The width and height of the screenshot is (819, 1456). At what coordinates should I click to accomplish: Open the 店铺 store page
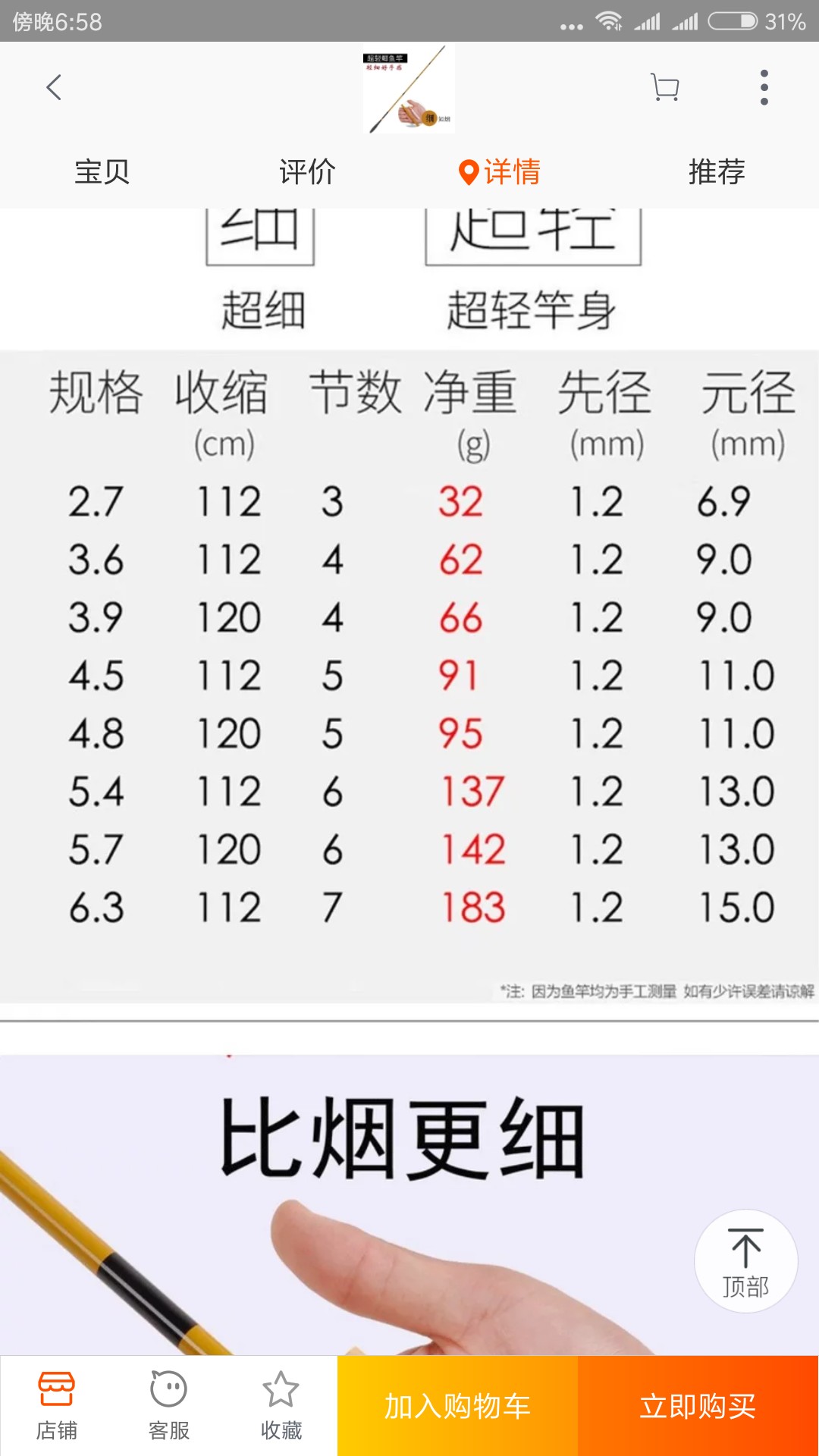click(57, 1406)
